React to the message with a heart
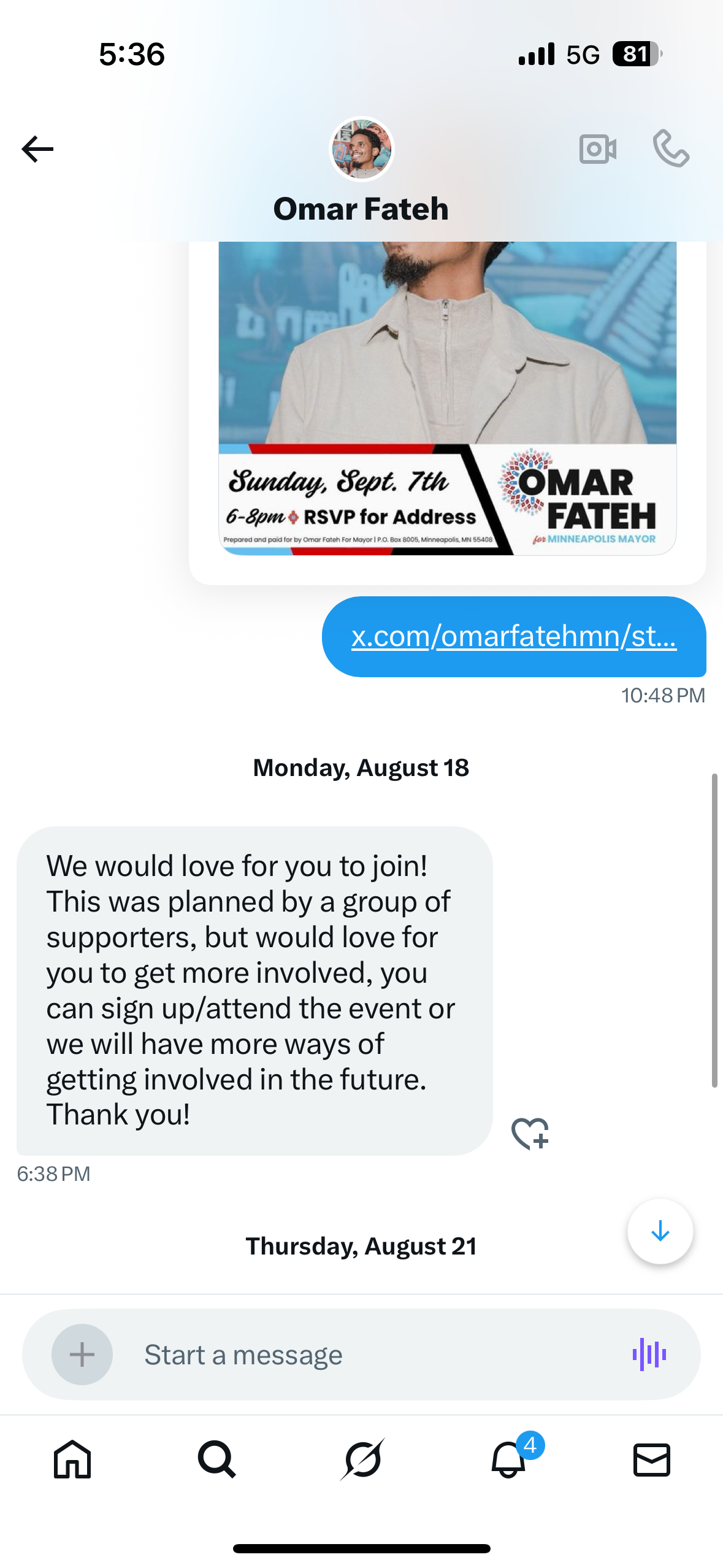This screenshot has width=723, height=1568. (530, 1133)
